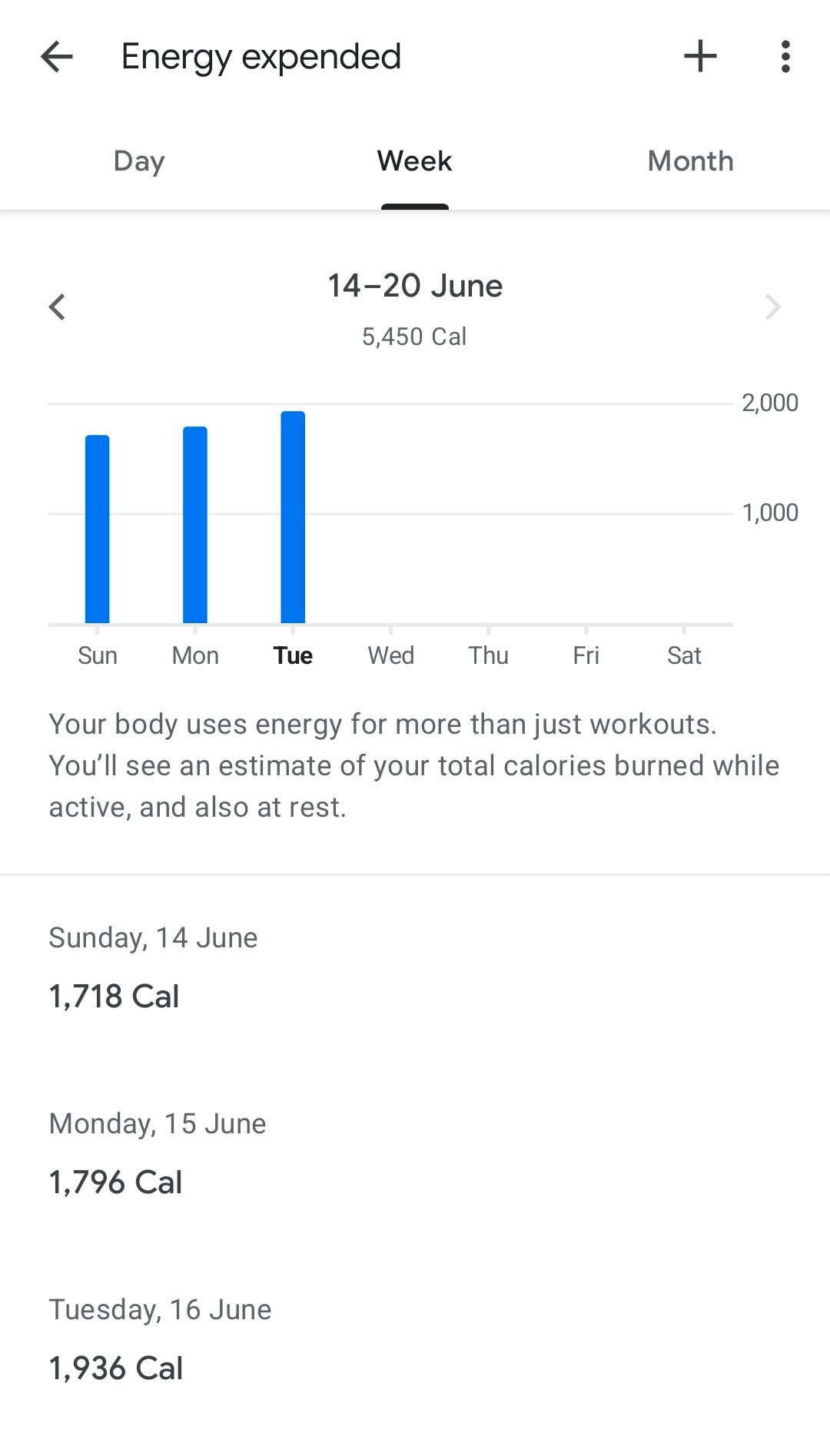
Task: Switch to the Month tab
Action: (691, 161)
